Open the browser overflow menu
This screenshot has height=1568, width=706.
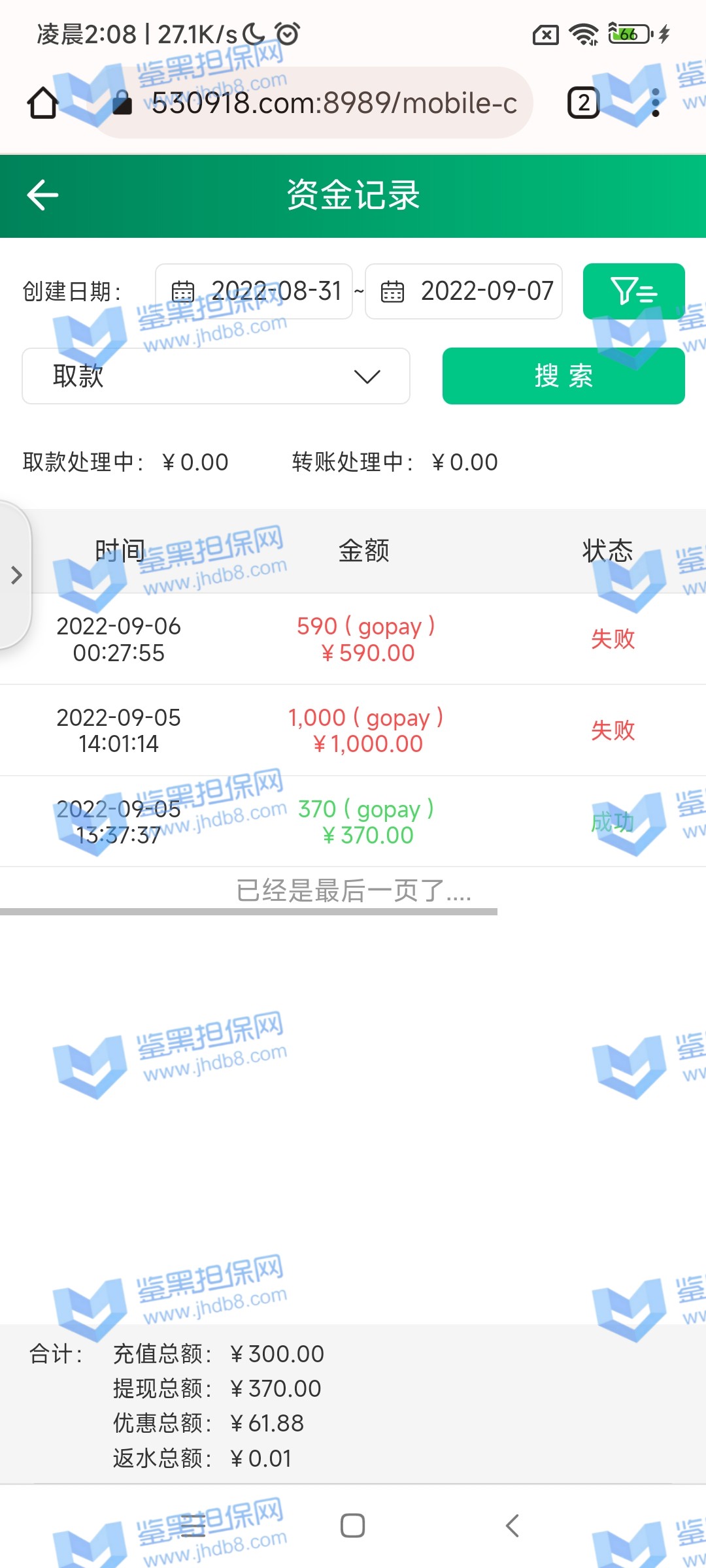[x=656, y=103]
